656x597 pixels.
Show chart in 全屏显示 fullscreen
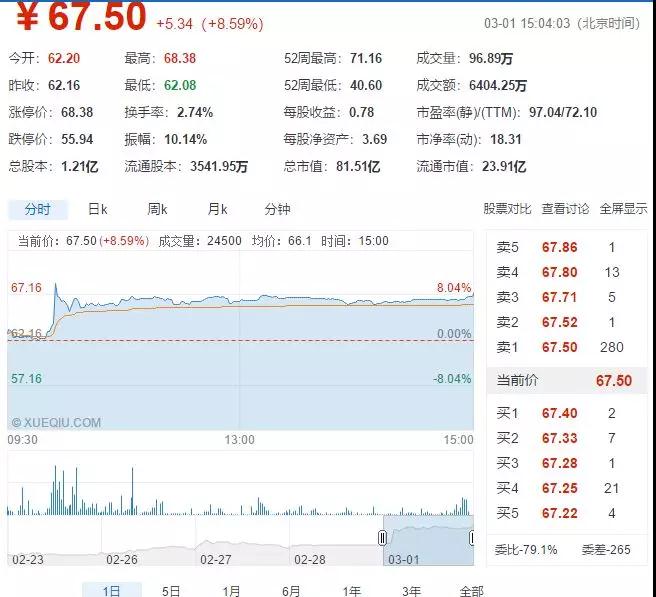pyautogui.click(x=623, y=209)
